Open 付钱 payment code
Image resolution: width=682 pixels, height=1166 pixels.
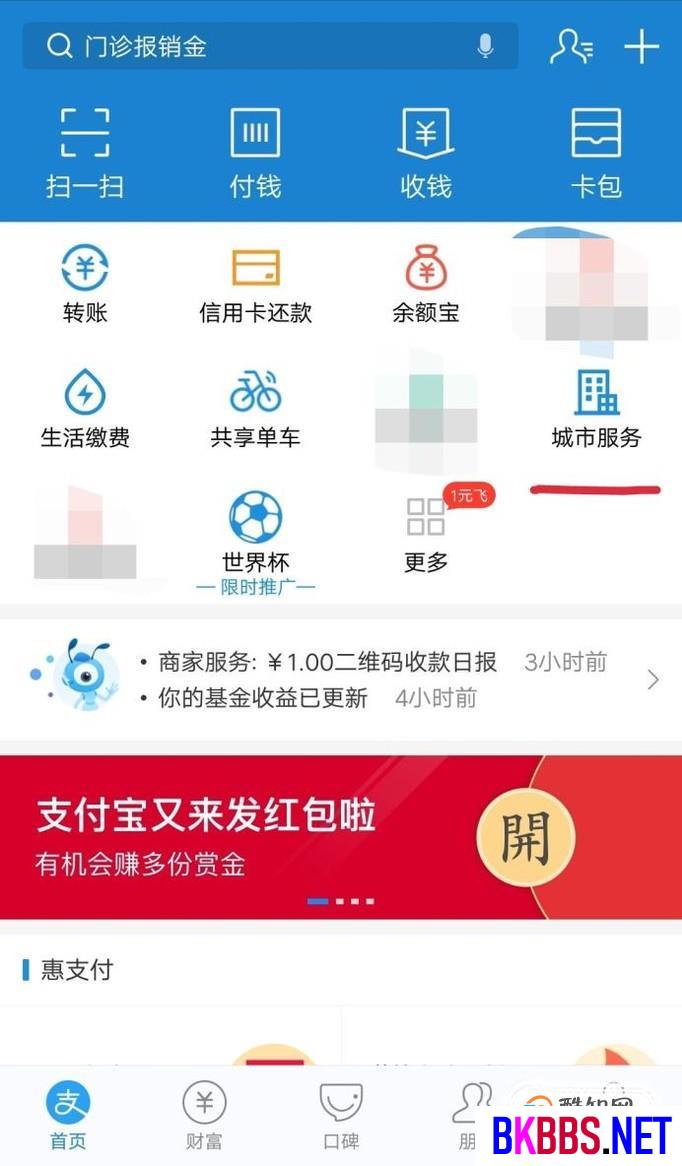pos(255,154)
